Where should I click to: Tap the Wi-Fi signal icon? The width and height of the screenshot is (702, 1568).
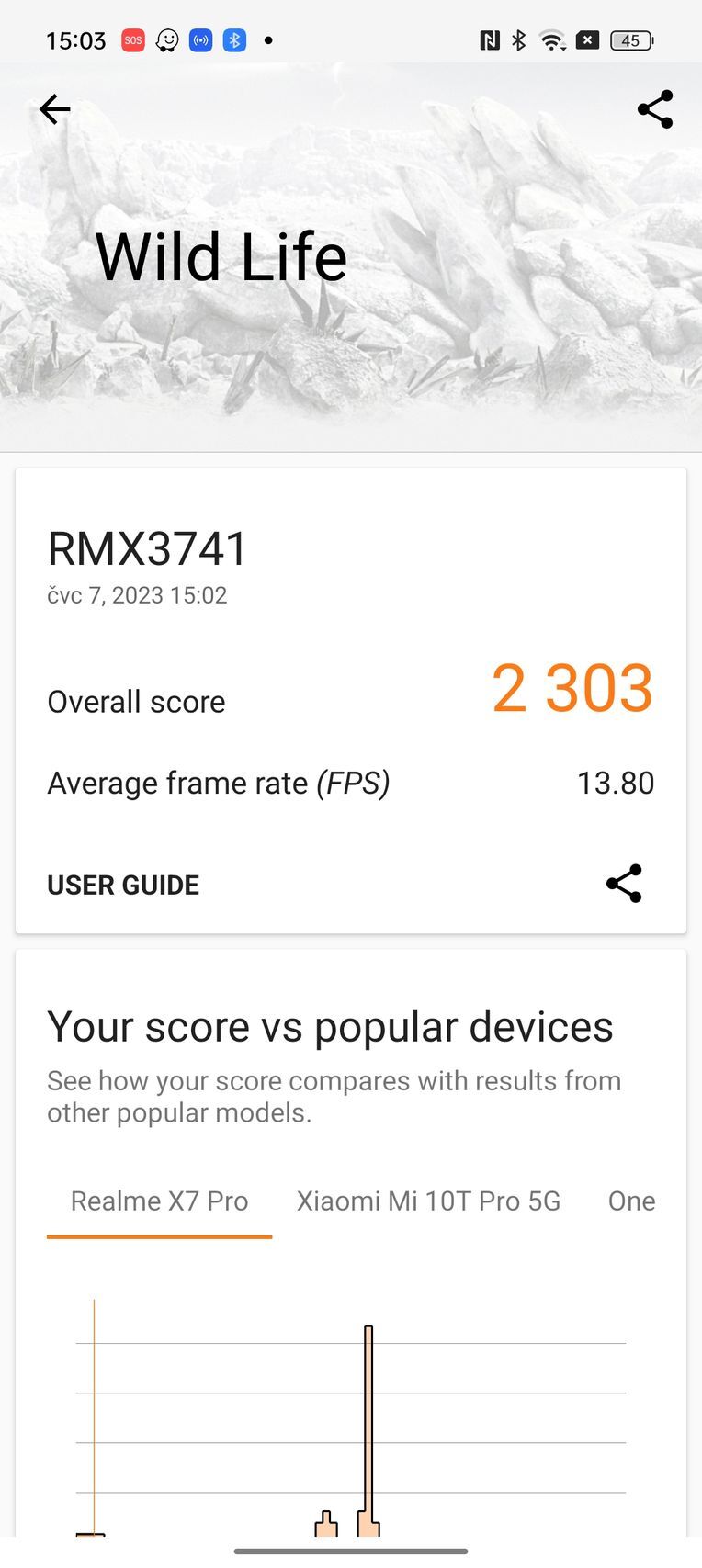[x=549, y=39]
